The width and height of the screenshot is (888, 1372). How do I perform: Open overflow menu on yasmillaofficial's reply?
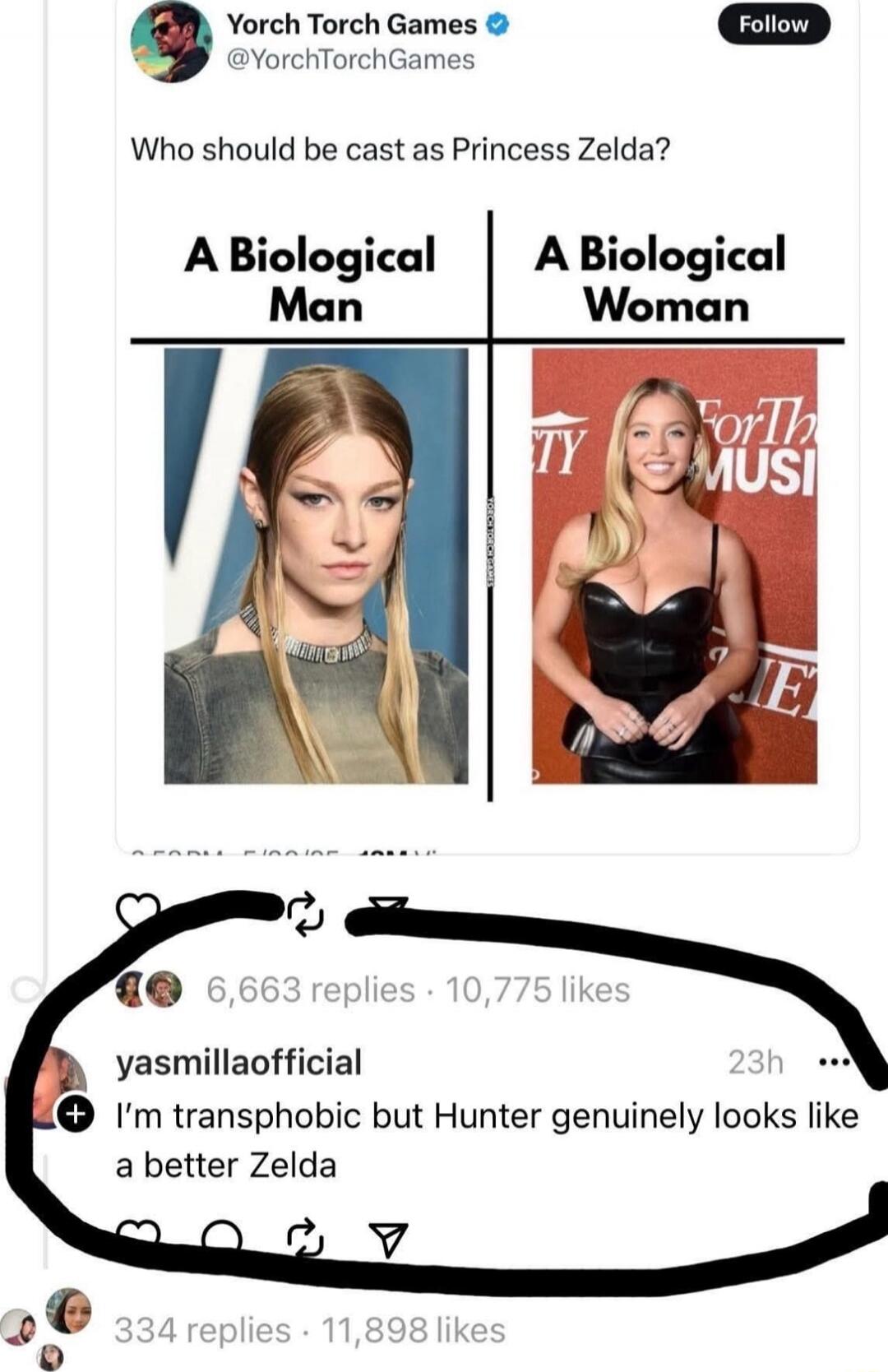tap(837, 1062)
